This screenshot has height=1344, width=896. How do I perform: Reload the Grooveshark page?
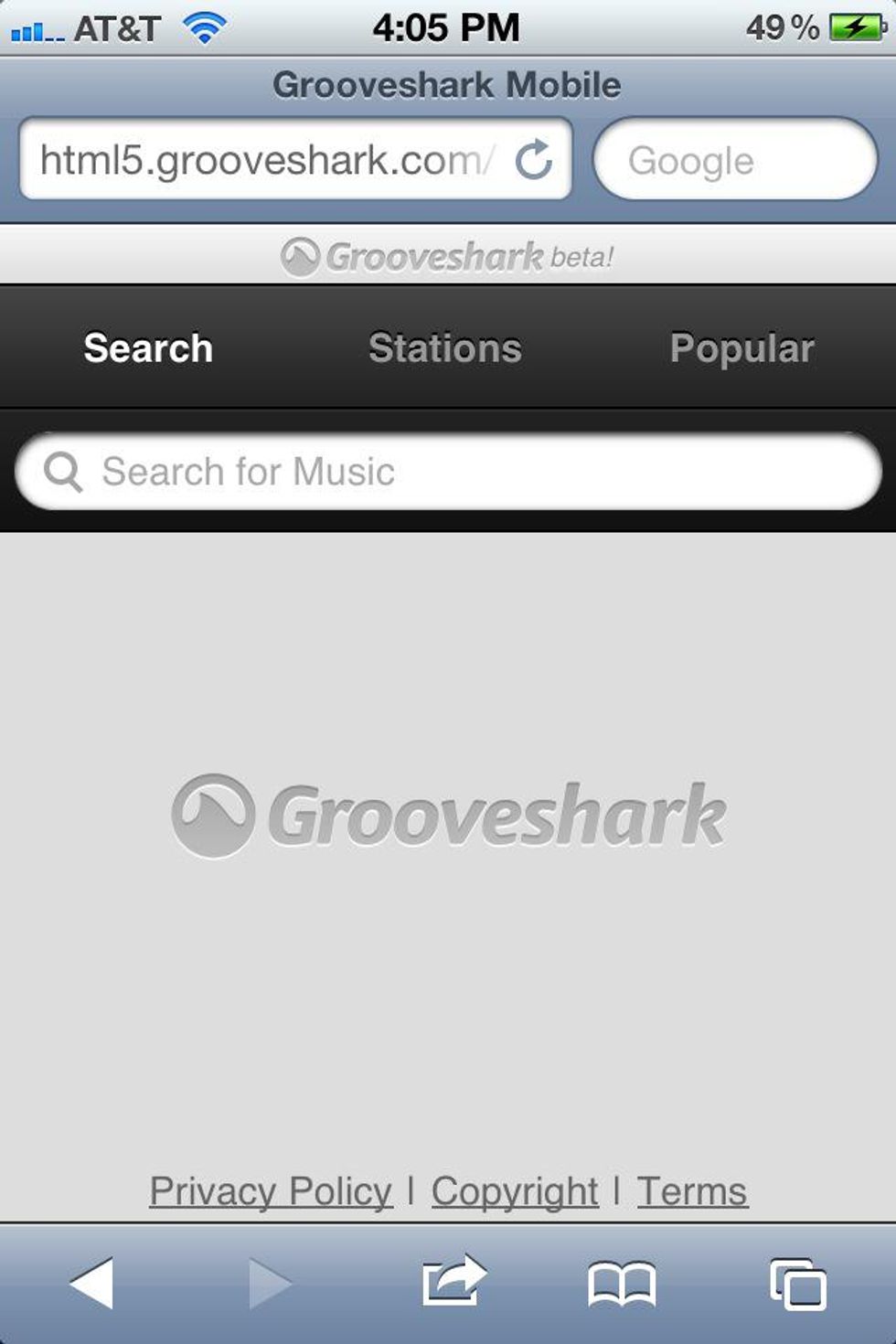534,160
